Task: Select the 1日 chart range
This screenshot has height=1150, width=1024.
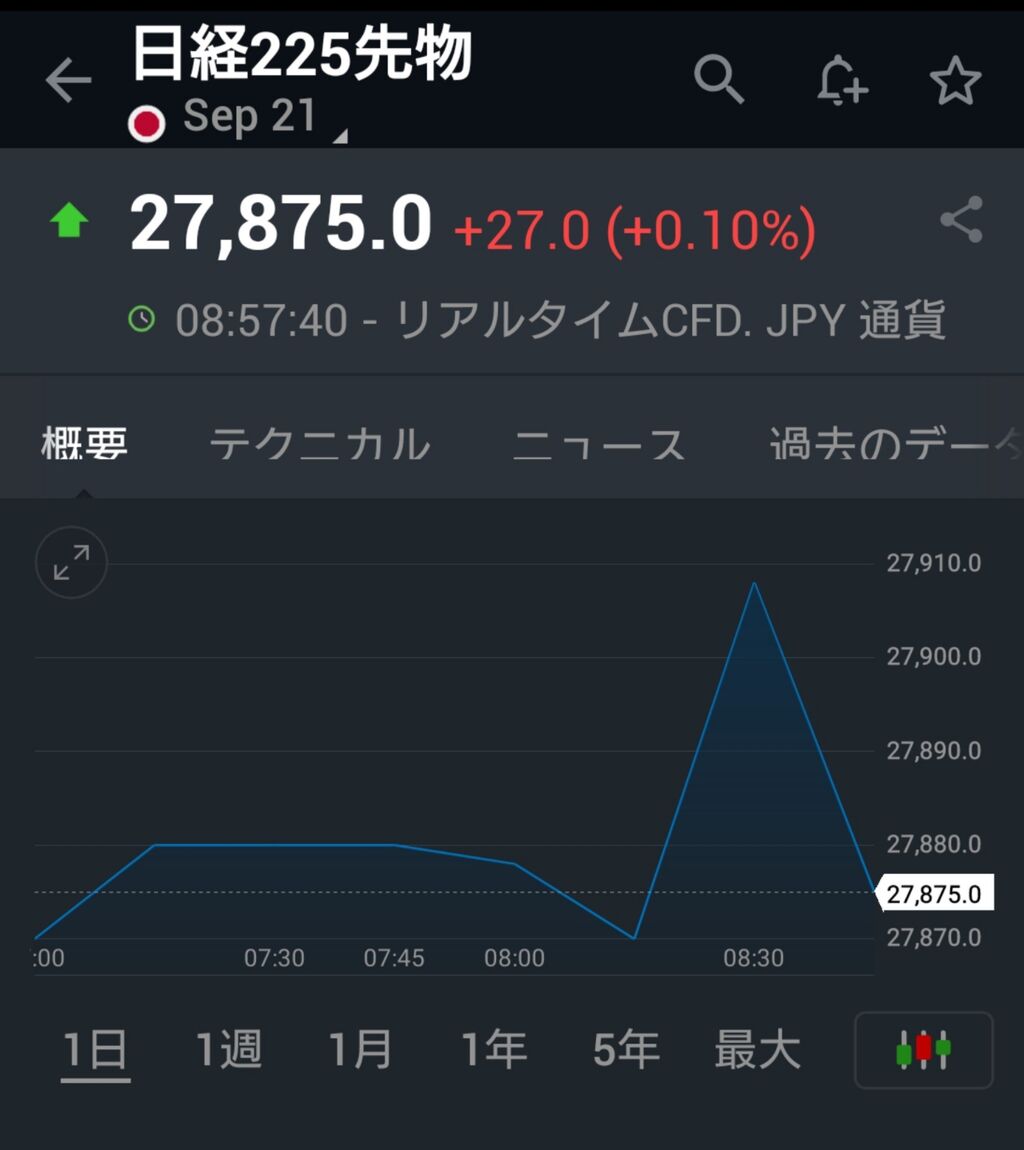Action: 95,1050
